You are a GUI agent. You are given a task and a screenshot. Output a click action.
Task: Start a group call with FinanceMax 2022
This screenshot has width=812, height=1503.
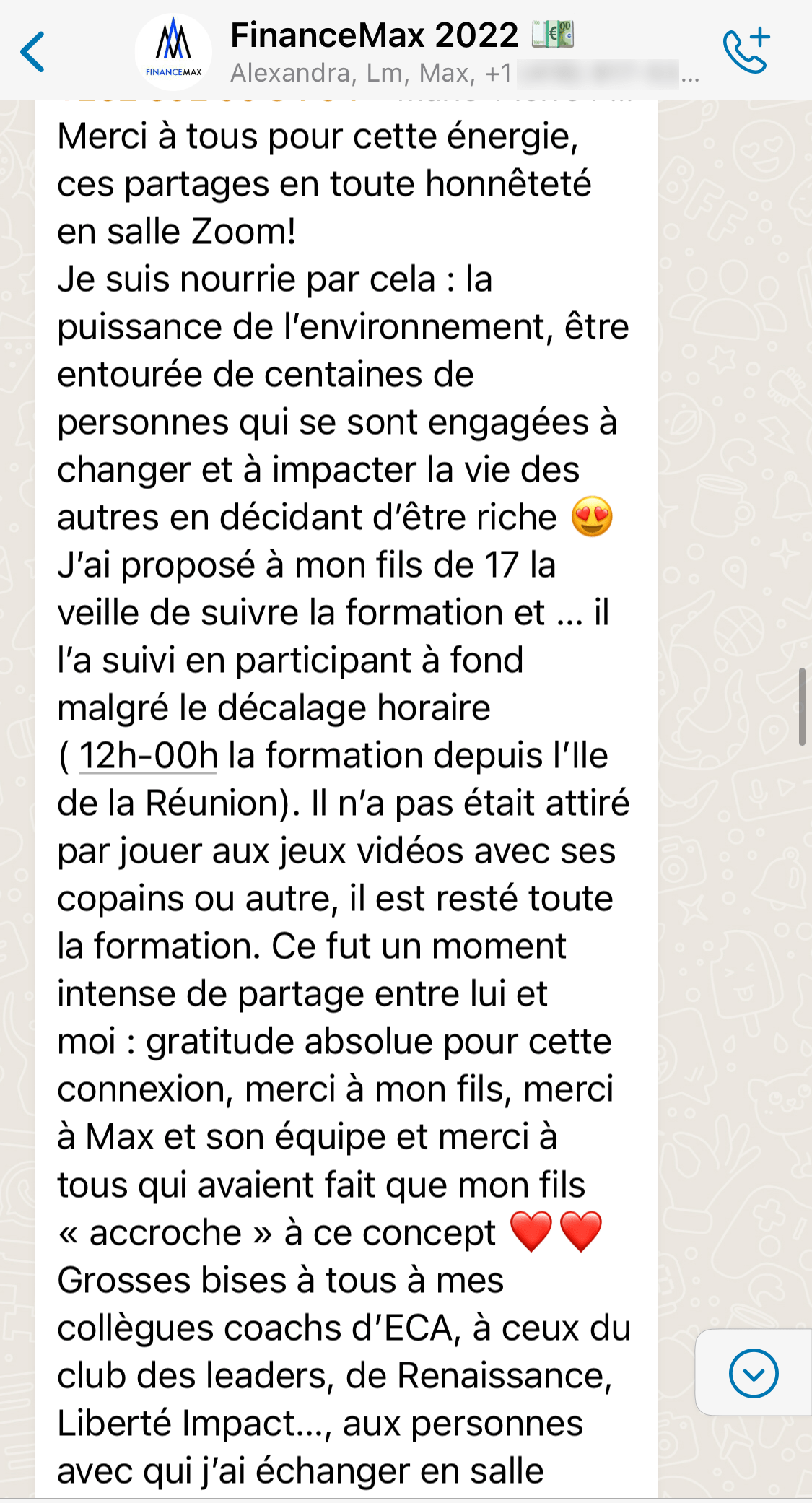point(746,51)
